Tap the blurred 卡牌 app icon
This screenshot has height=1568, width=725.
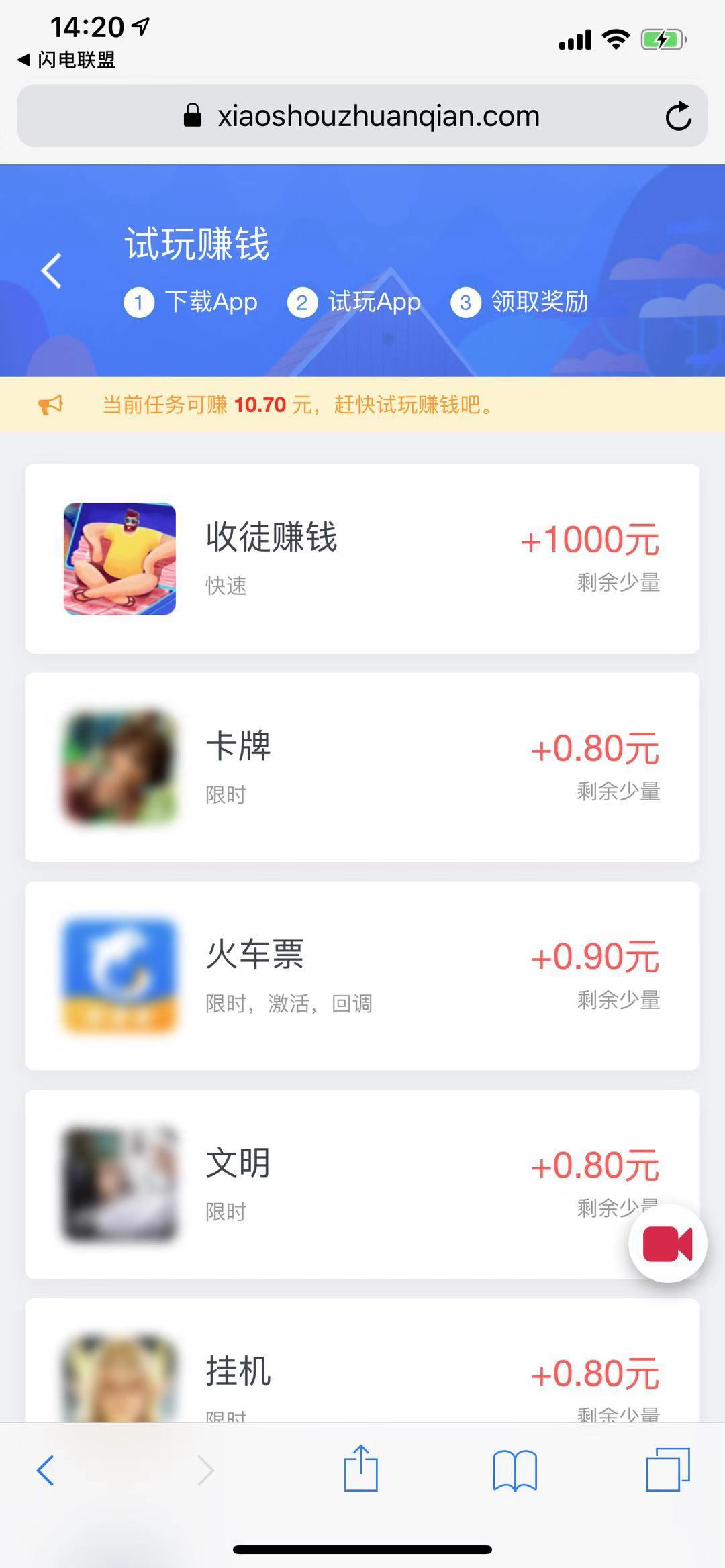coord(118,765)
